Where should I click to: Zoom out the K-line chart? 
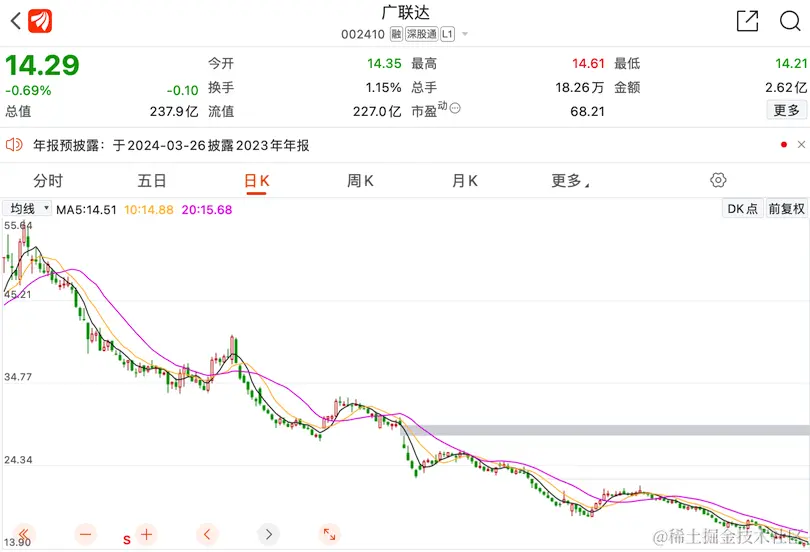point(84,534)
